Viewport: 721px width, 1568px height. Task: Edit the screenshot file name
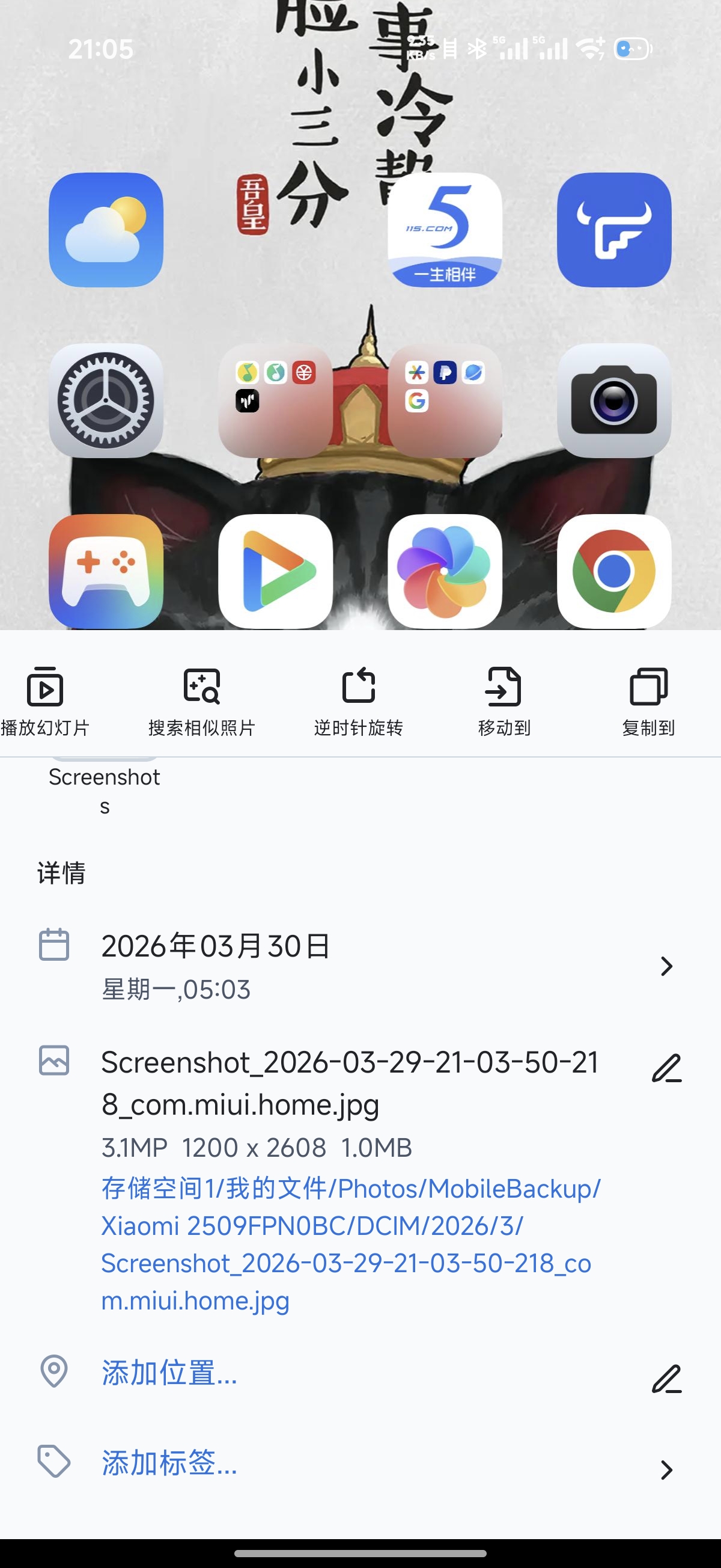point(666,1068)
